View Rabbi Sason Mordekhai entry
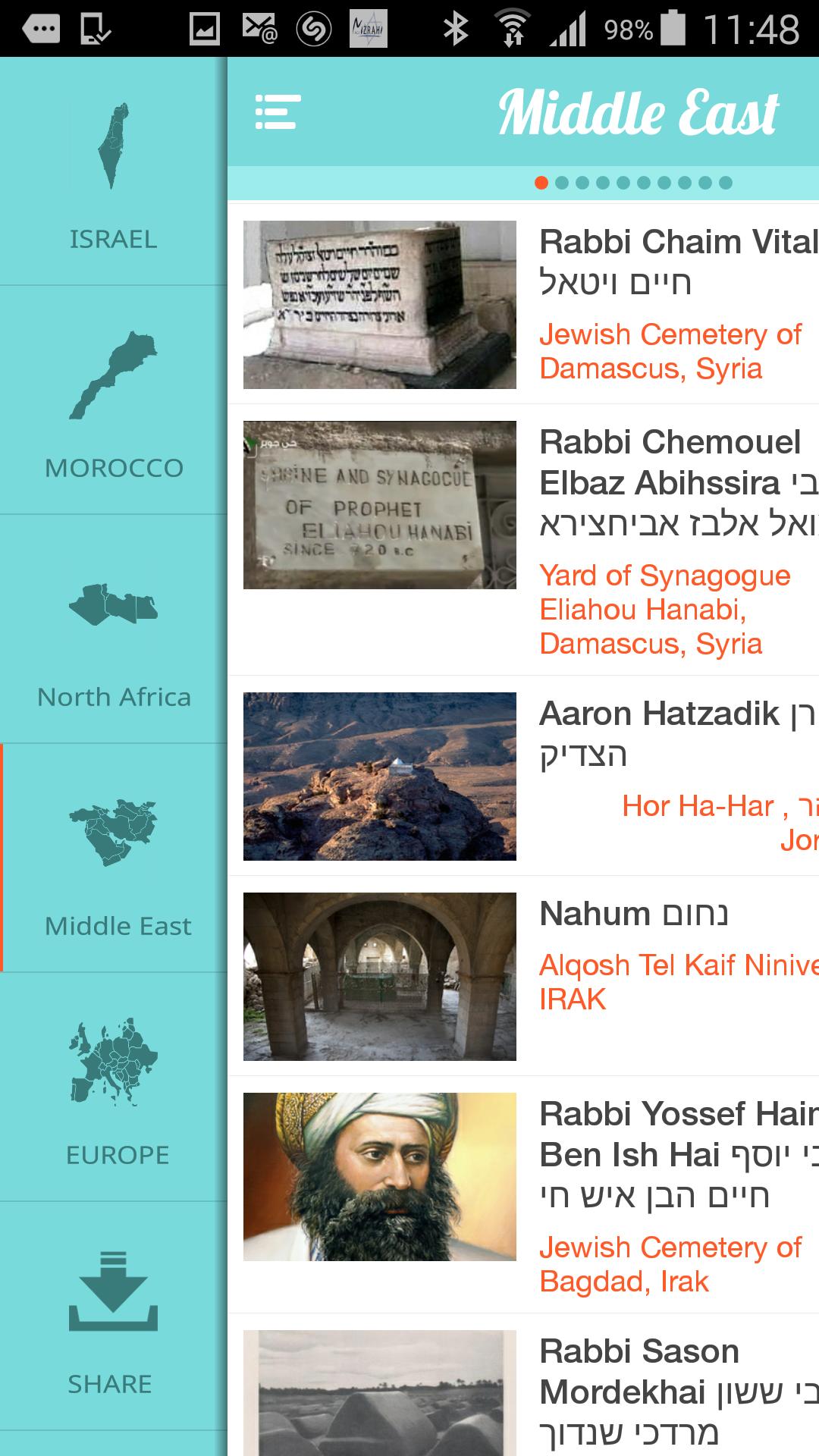The width and height of the screenshot is (819, 1456). tap(523, 1392)
